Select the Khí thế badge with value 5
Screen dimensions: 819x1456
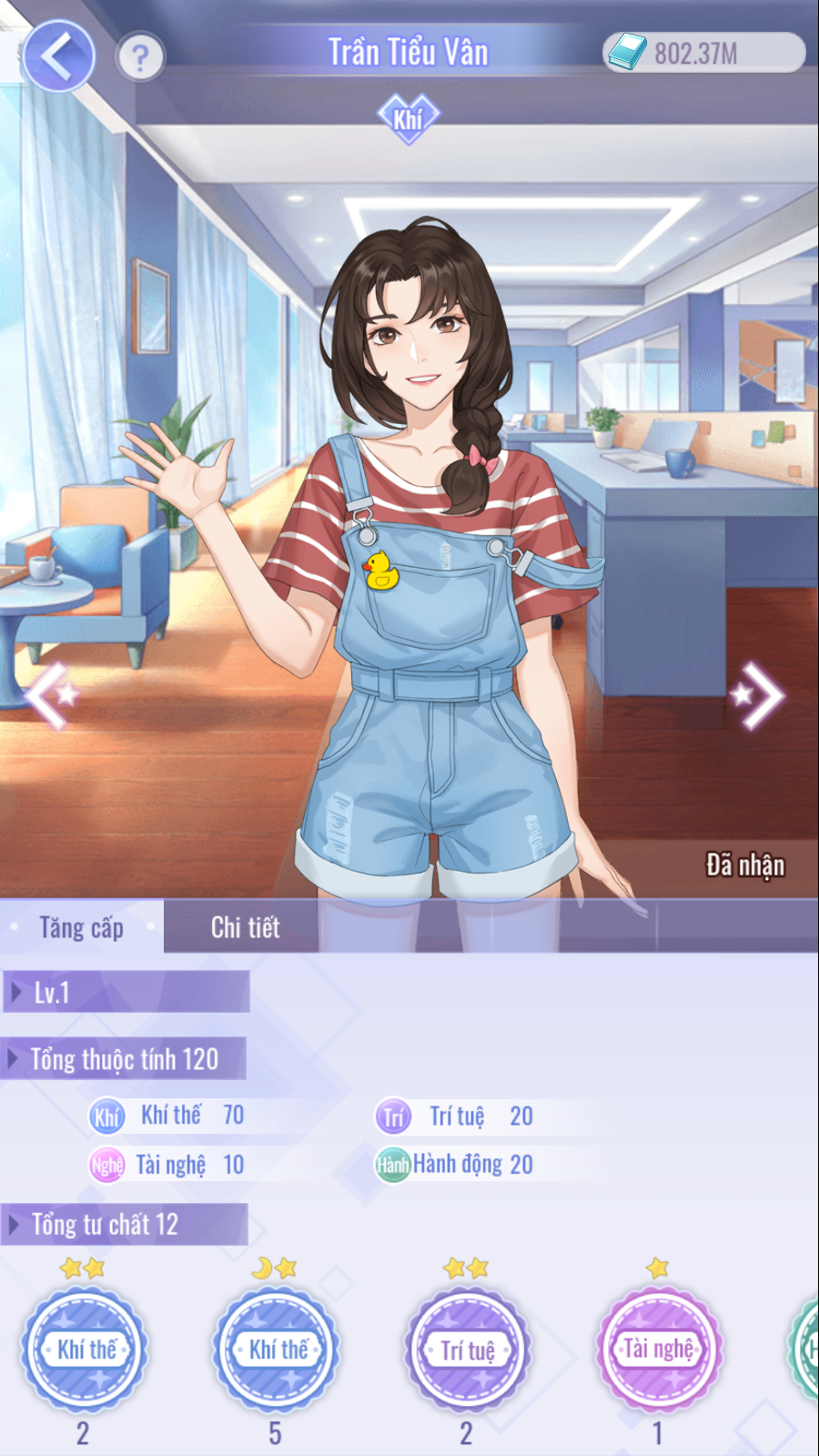pos(277,1349)
